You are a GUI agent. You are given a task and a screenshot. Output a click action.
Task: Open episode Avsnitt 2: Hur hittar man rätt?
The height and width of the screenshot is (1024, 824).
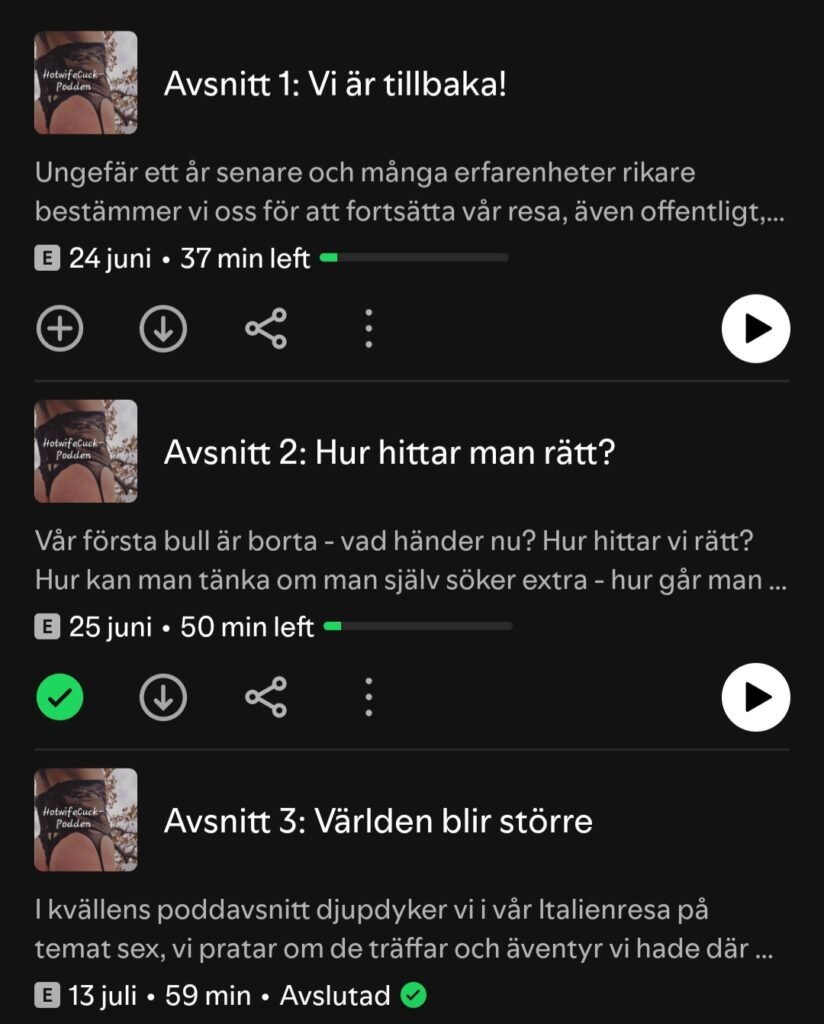point(389,453)
